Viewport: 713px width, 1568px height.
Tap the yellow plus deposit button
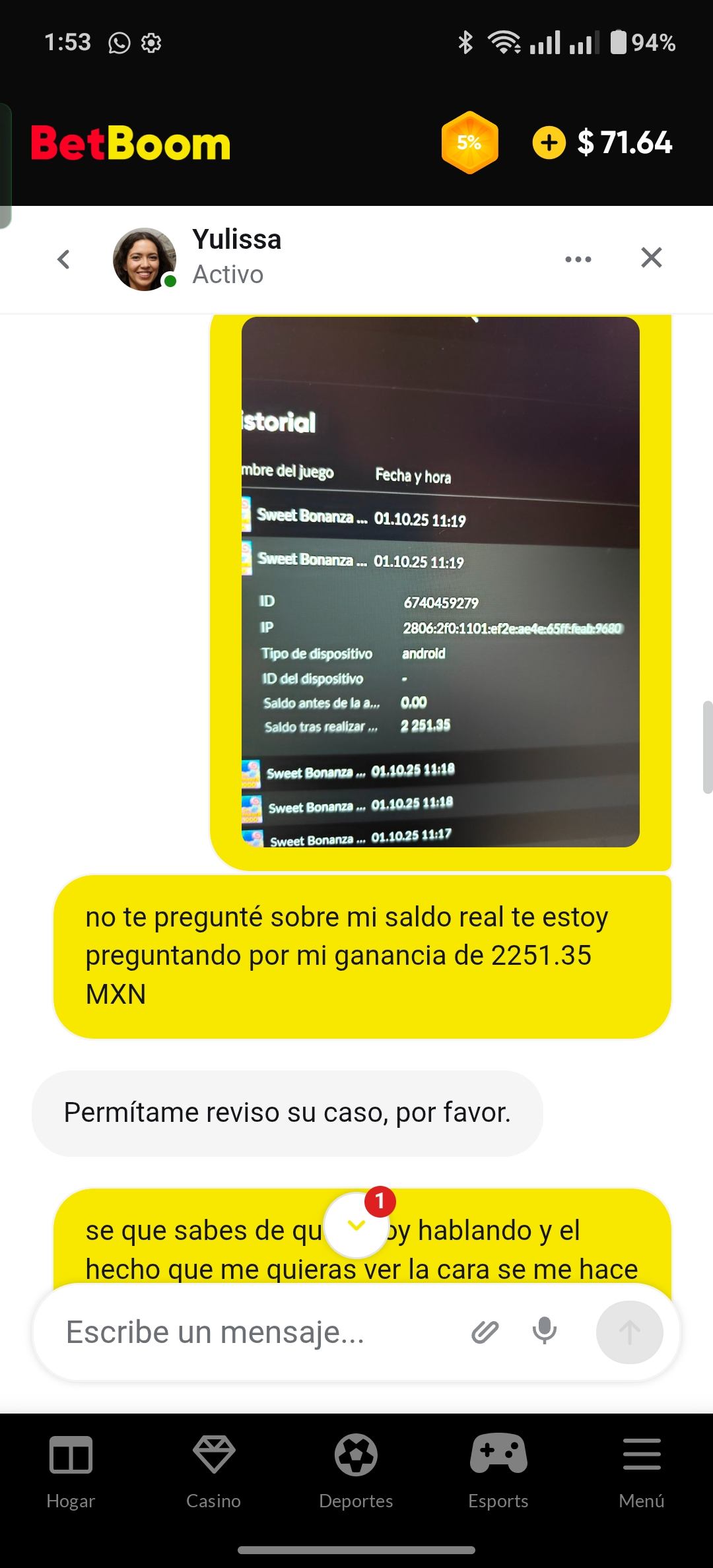[549, 143]
